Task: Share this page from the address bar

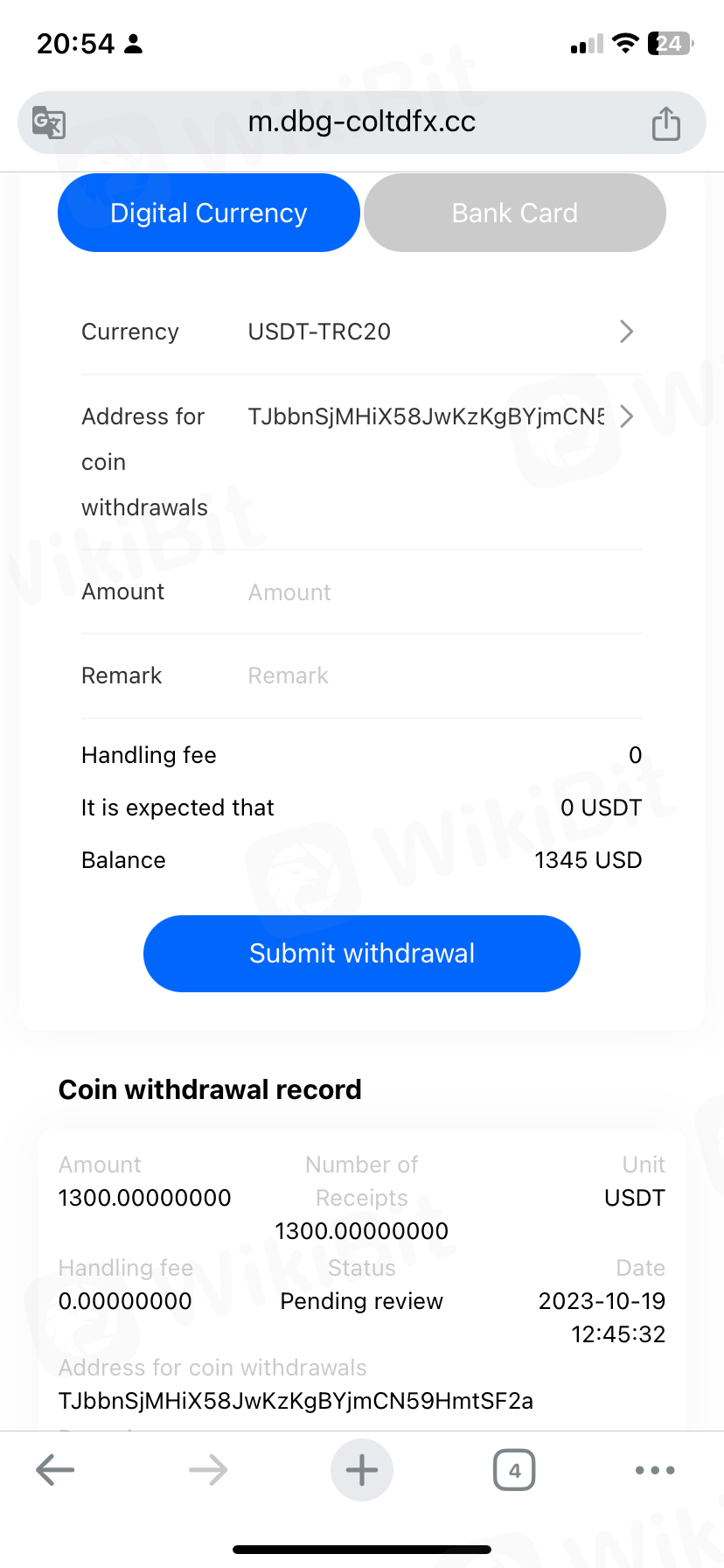Action: coord(665,123)
